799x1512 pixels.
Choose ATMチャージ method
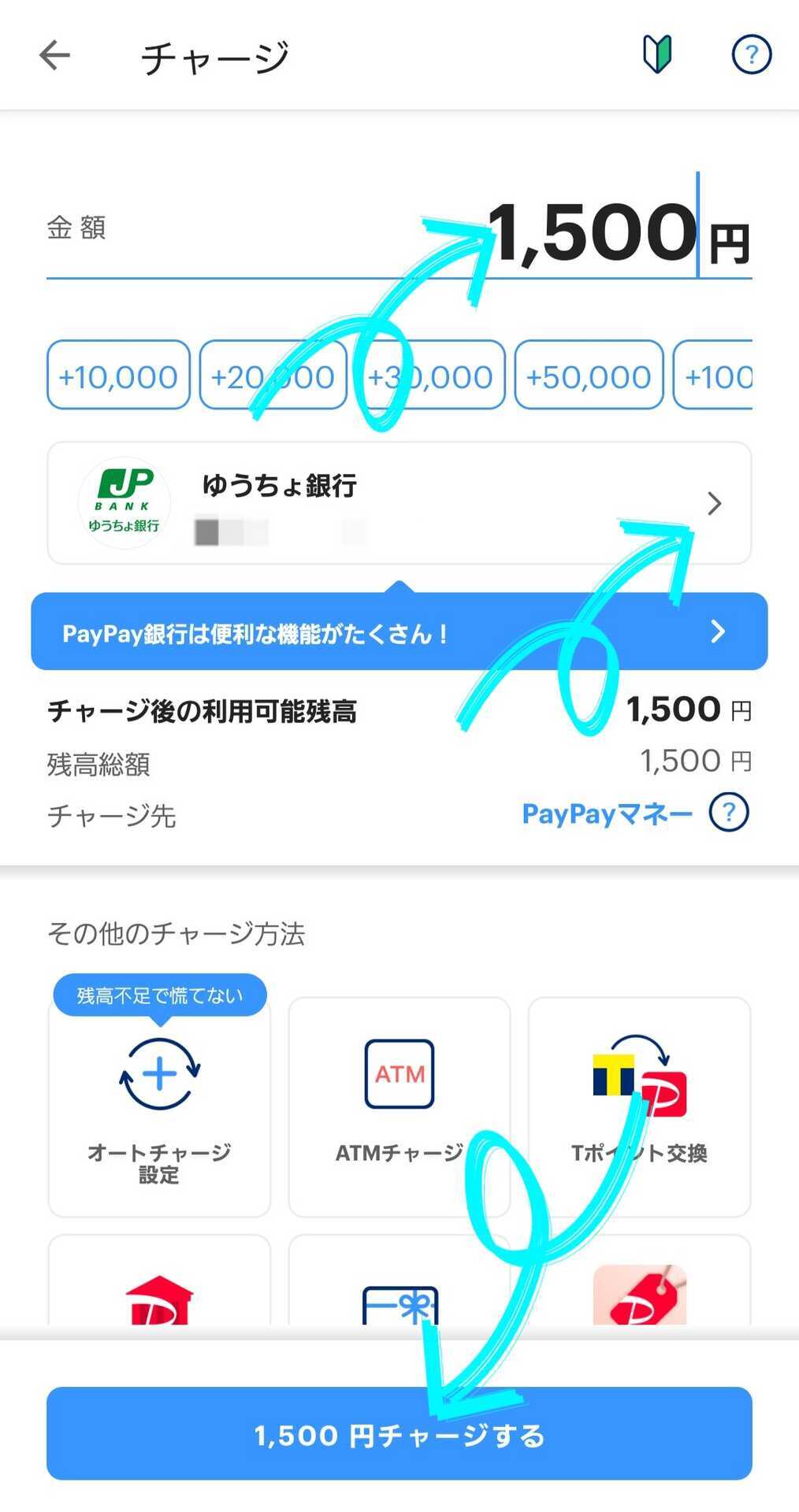pyautogui.click(x=399, y=1107)
